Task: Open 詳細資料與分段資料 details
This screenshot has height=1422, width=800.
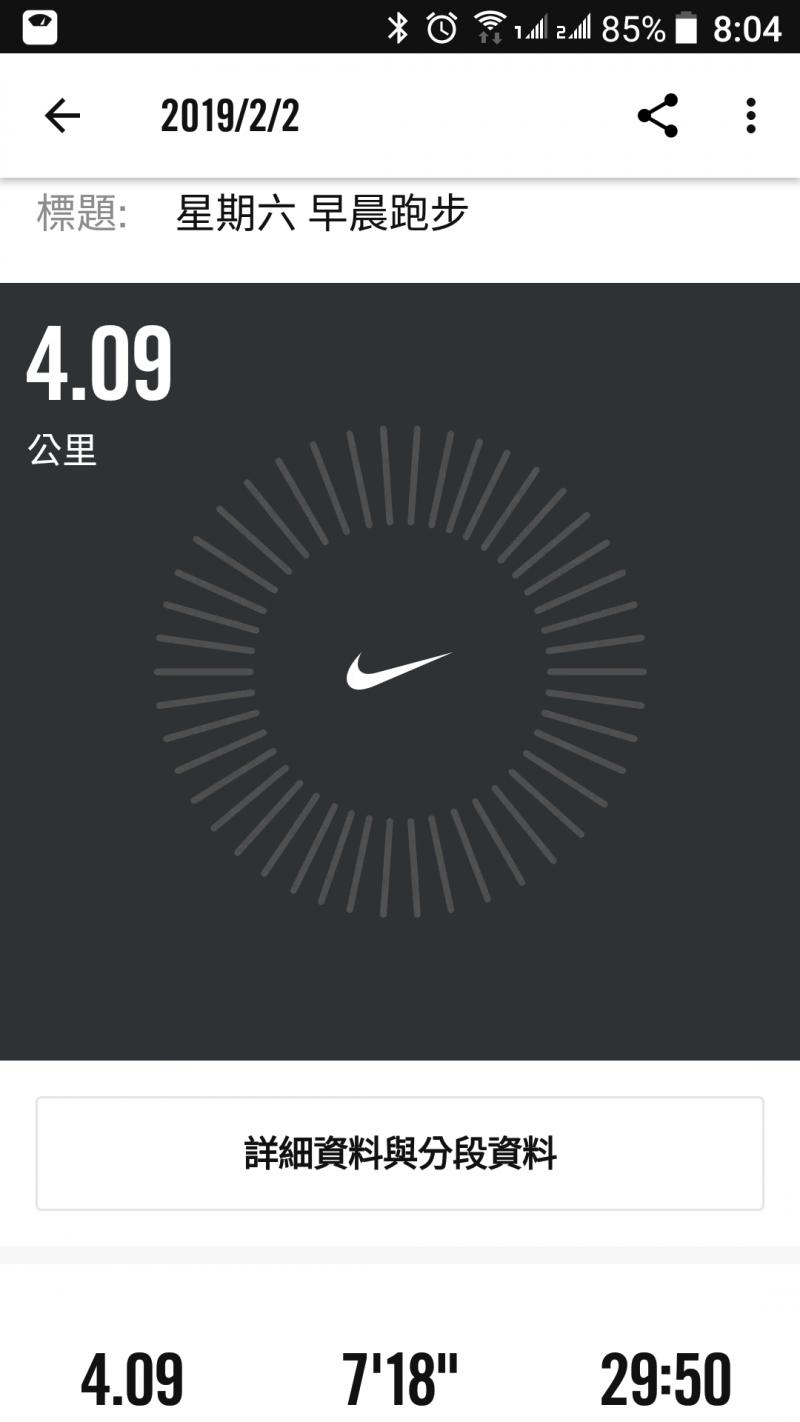Action: pos(400,1153)
